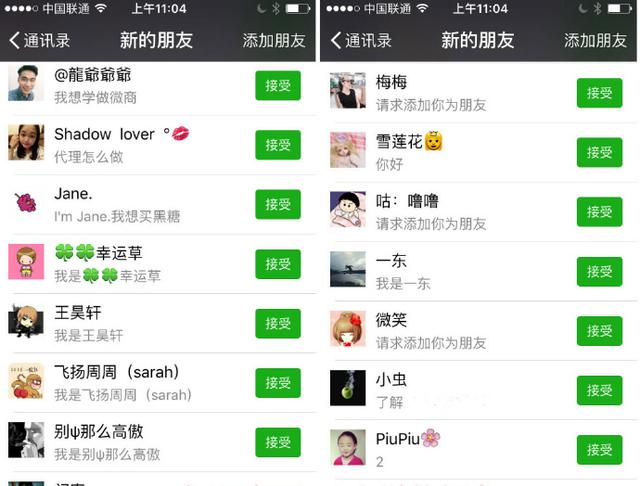The image size is (640, 486).
Task: Accept request from 咕:噜噜
Action: (x=599, y=212)
